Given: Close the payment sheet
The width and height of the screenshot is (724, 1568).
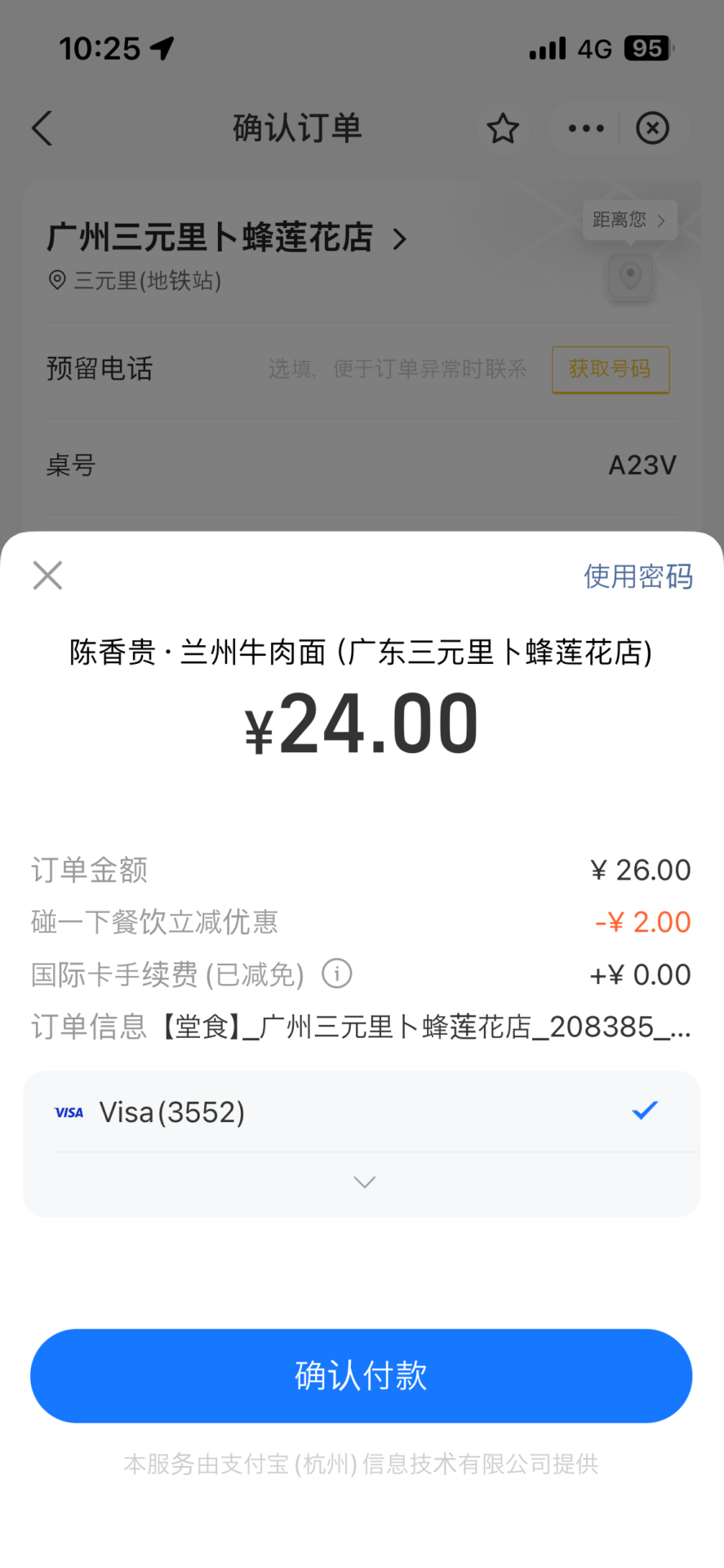Looking at the screenshot, I should (47, 576).
